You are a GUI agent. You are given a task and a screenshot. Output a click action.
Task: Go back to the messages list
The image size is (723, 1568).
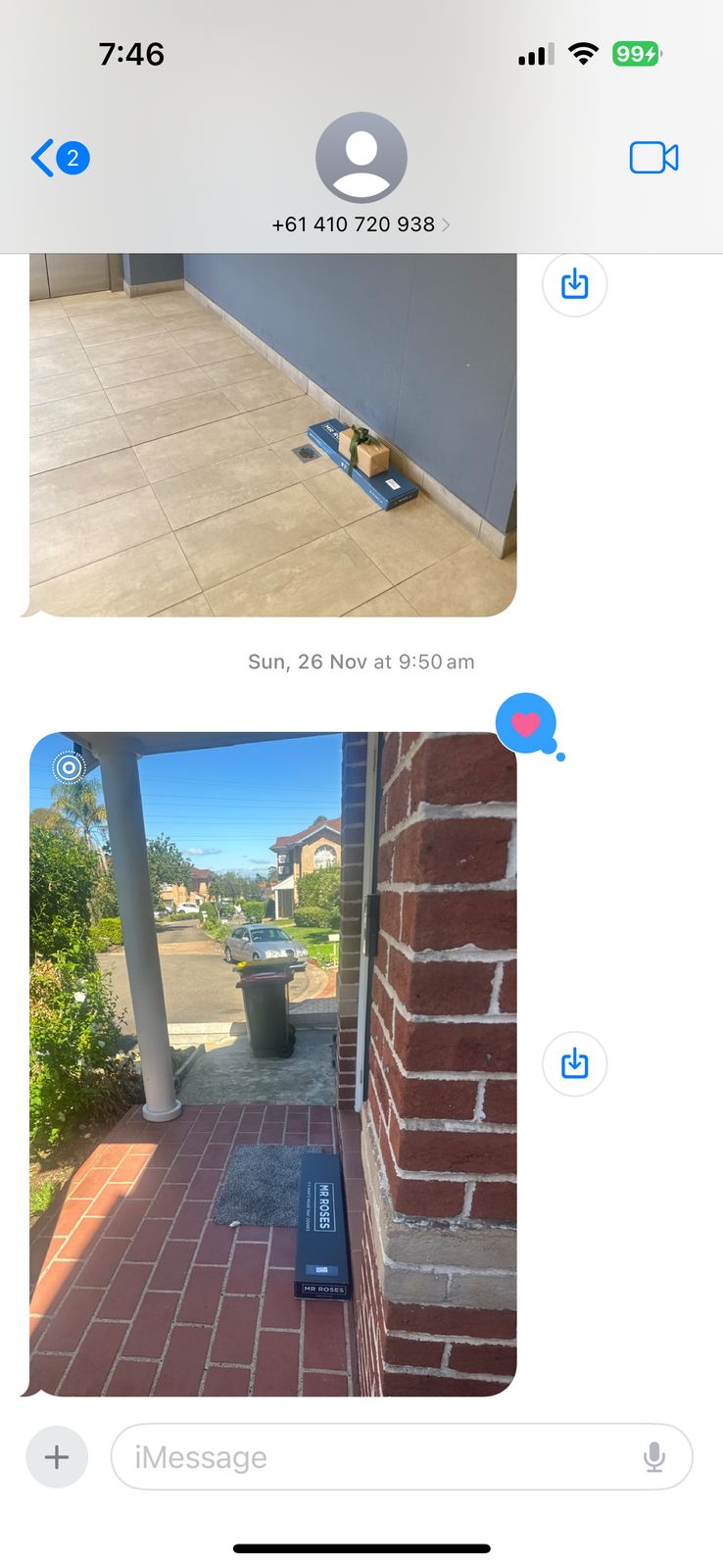click(x=44, y=158)
